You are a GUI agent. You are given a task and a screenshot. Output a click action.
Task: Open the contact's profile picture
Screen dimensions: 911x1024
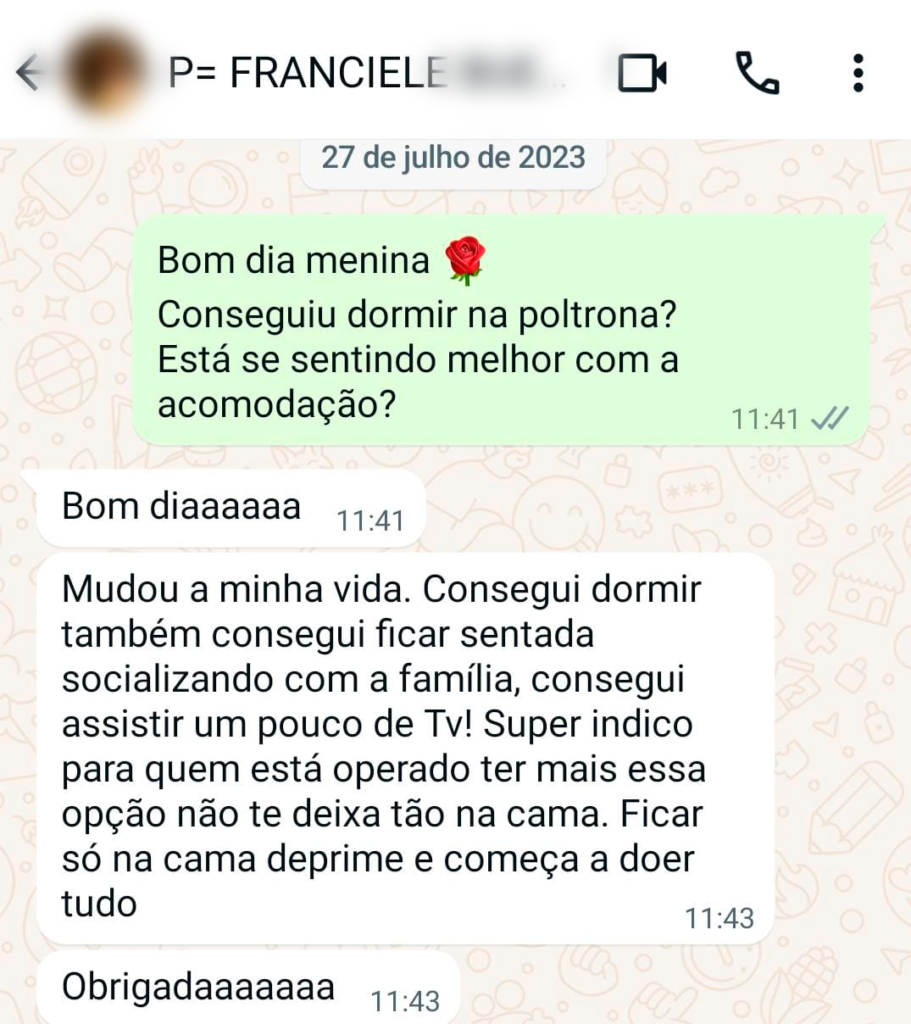[102, 72]
